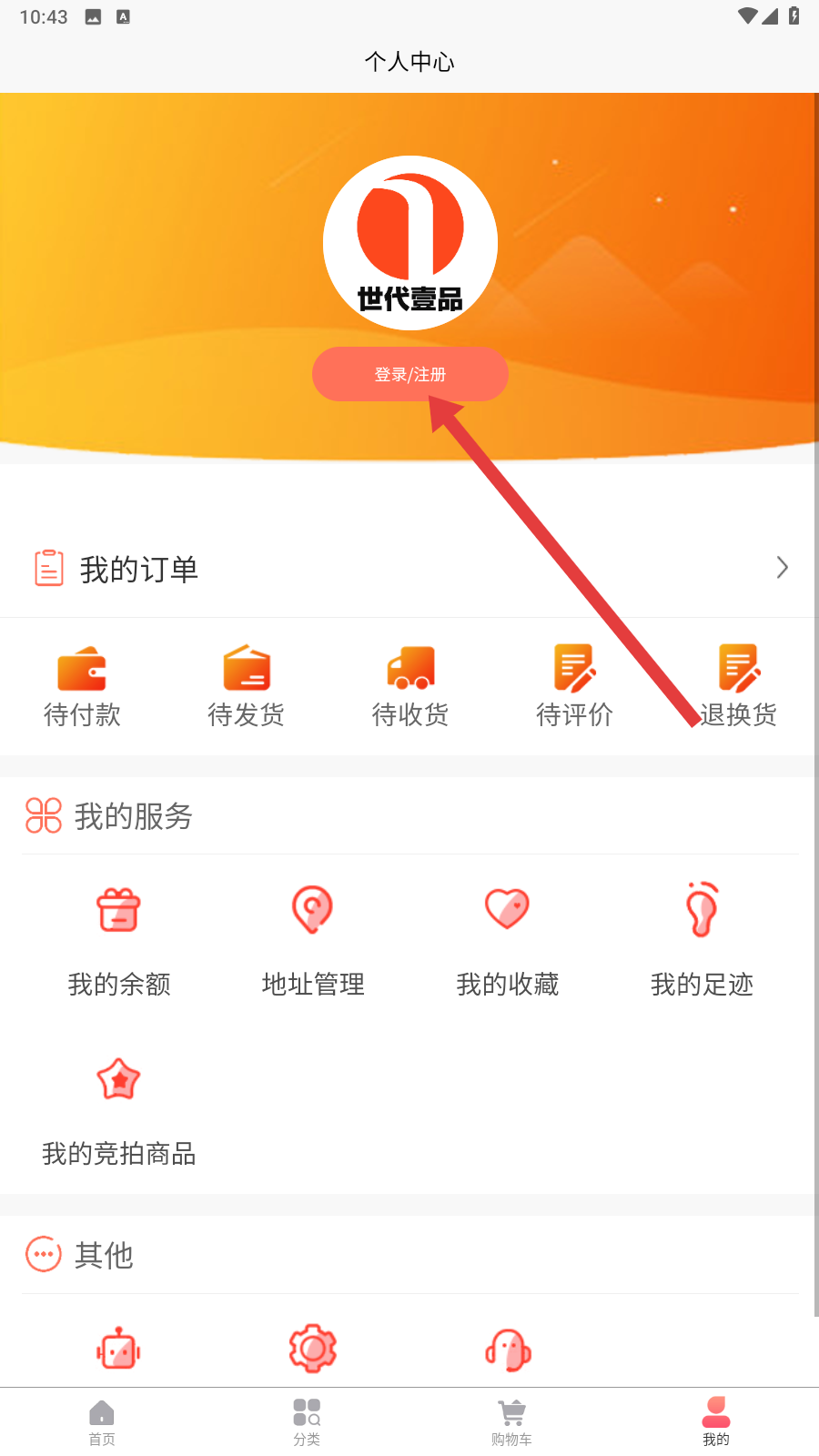
Task: View 待发货 orders
Action: 246,686
